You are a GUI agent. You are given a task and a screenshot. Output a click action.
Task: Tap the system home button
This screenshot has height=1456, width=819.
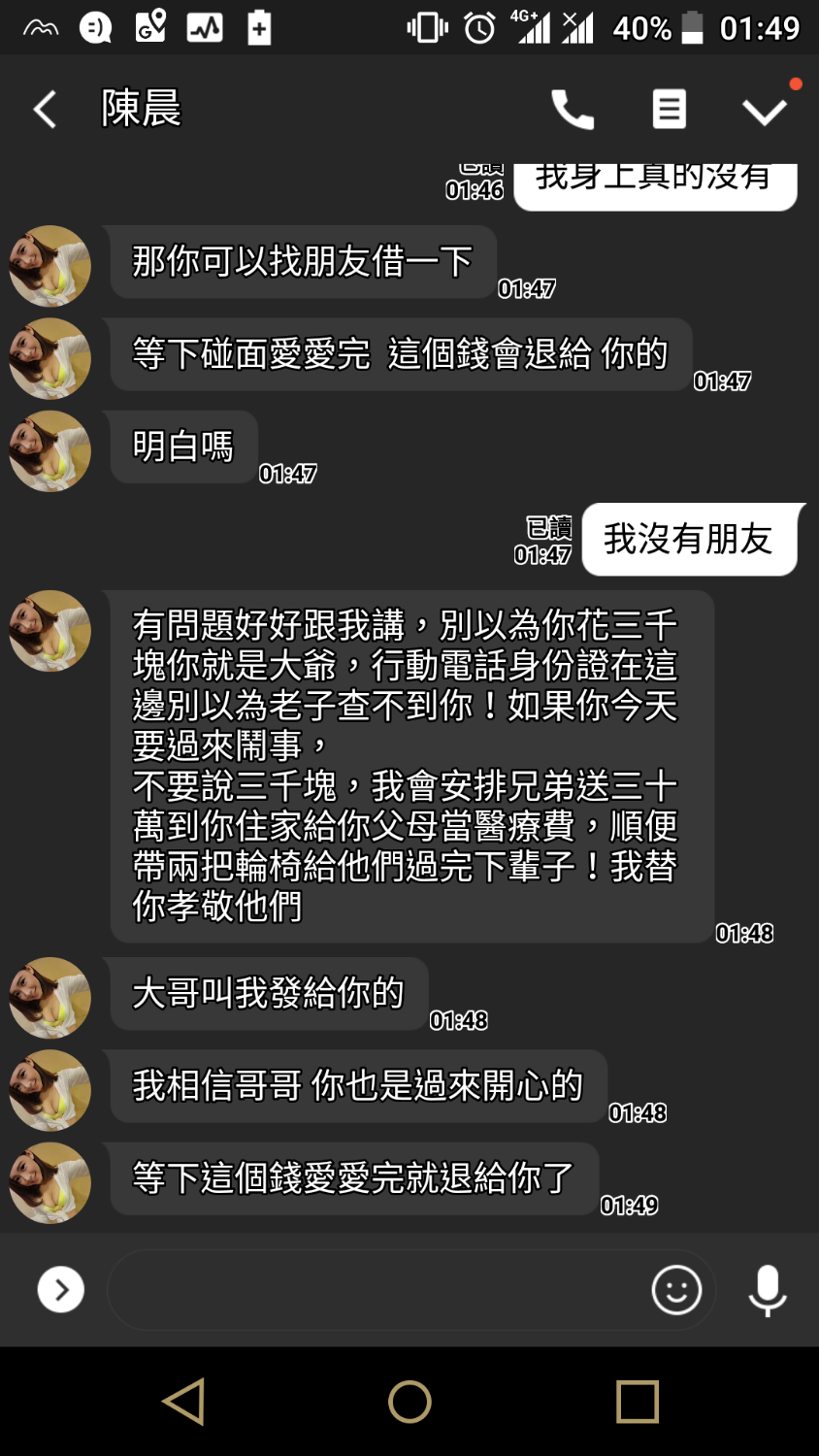point(409,1402)
